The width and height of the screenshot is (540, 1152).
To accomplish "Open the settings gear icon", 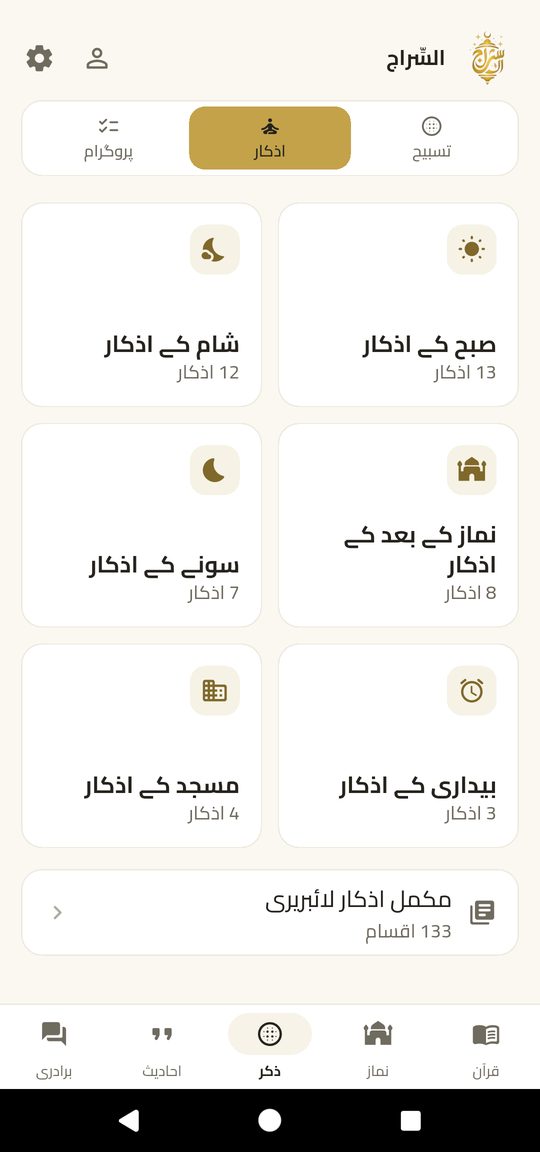I will [40, 58].
